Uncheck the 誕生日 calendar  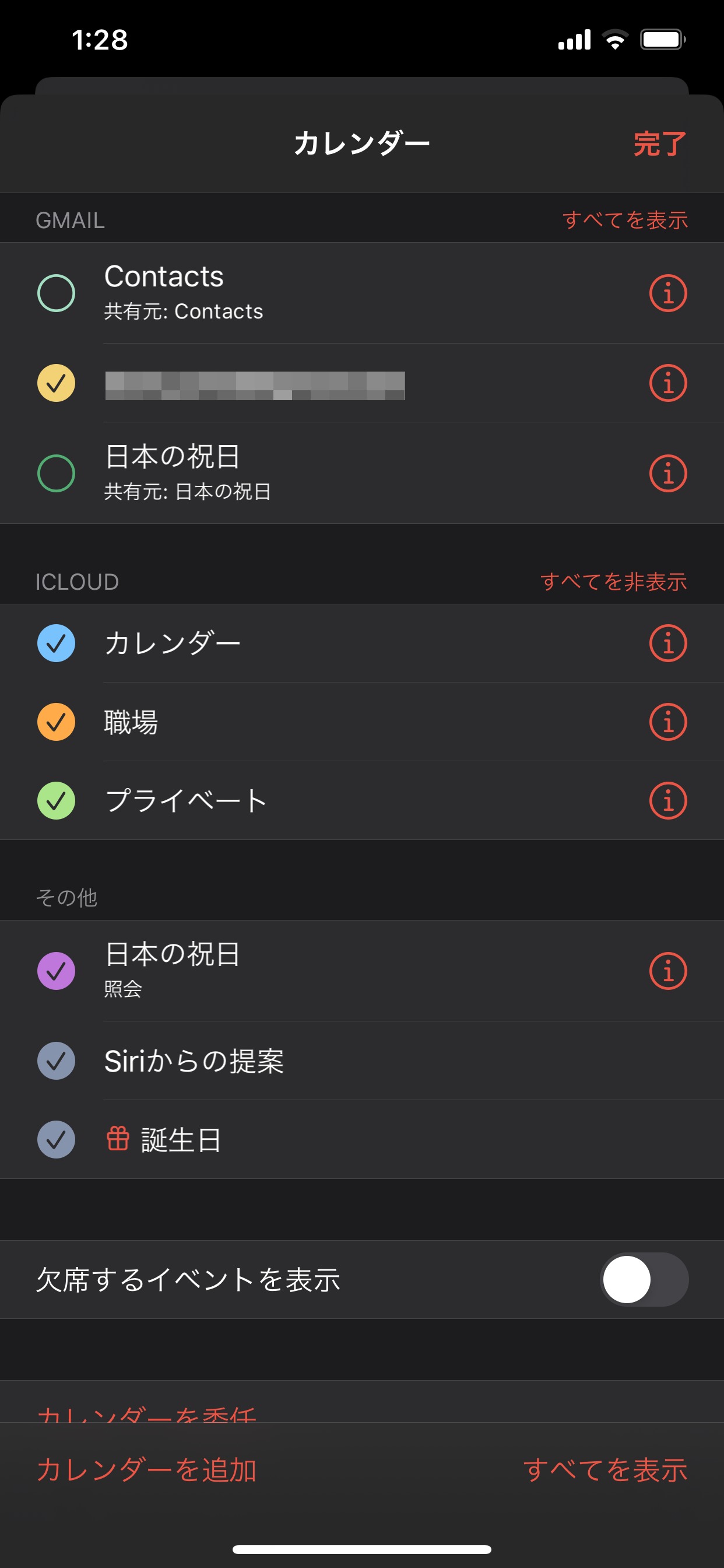[x=56, y=1139]
